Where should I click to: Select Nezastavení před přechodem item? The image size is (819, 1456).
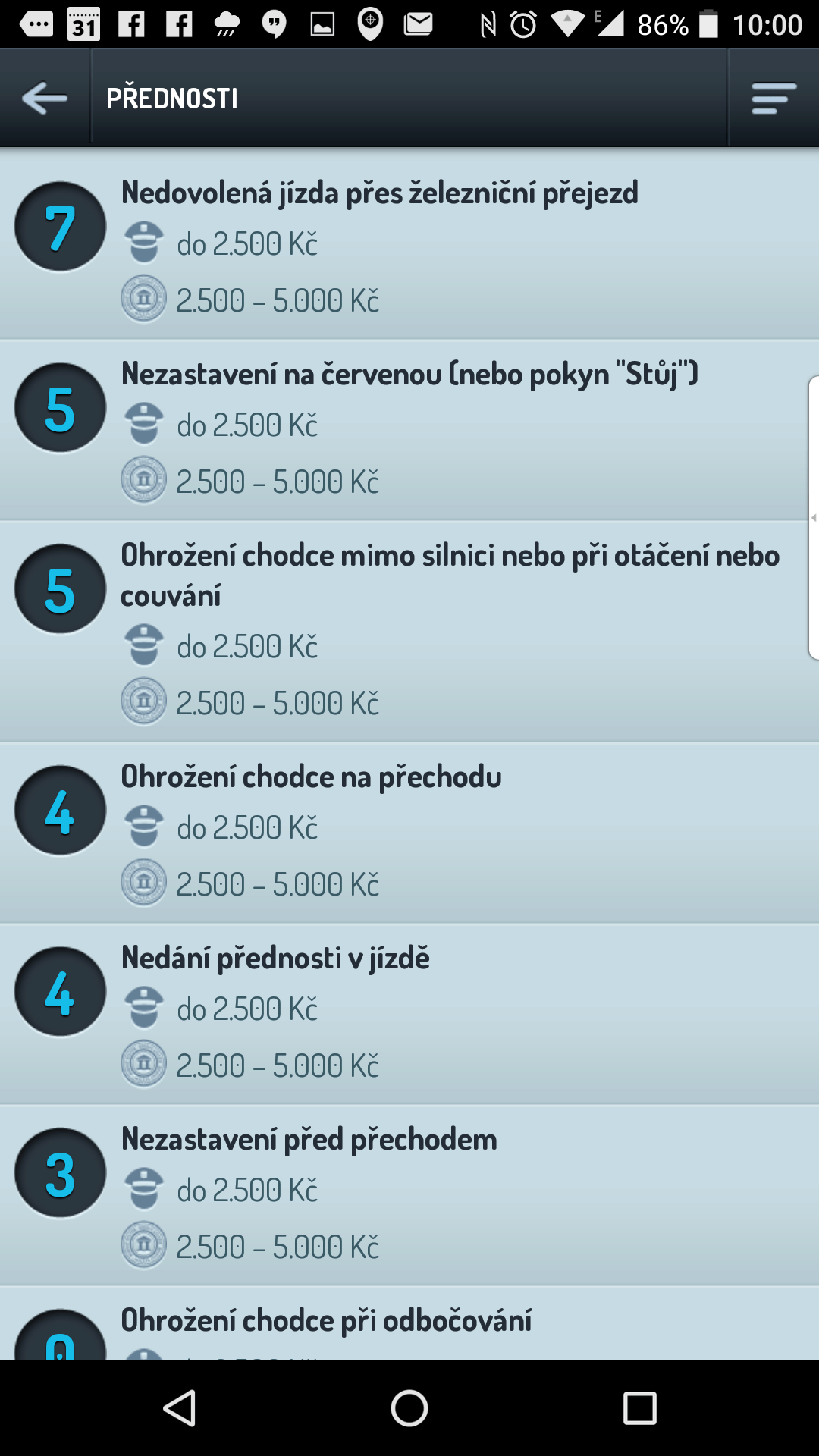pyautogui.click(x=409, y=1195)
